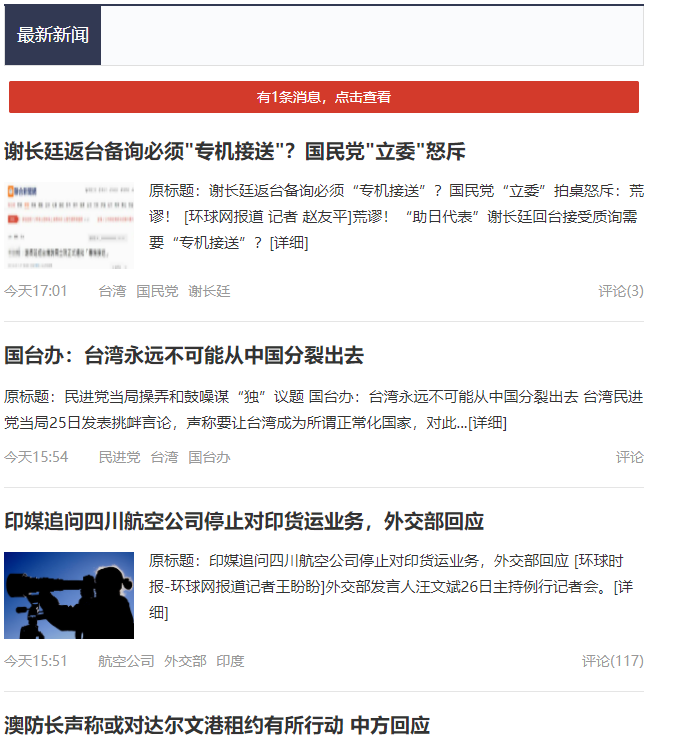Switch to the 最新新闻 tab
Image resolution: width=674 pixels, height=743 pixels.
[52, 35]
